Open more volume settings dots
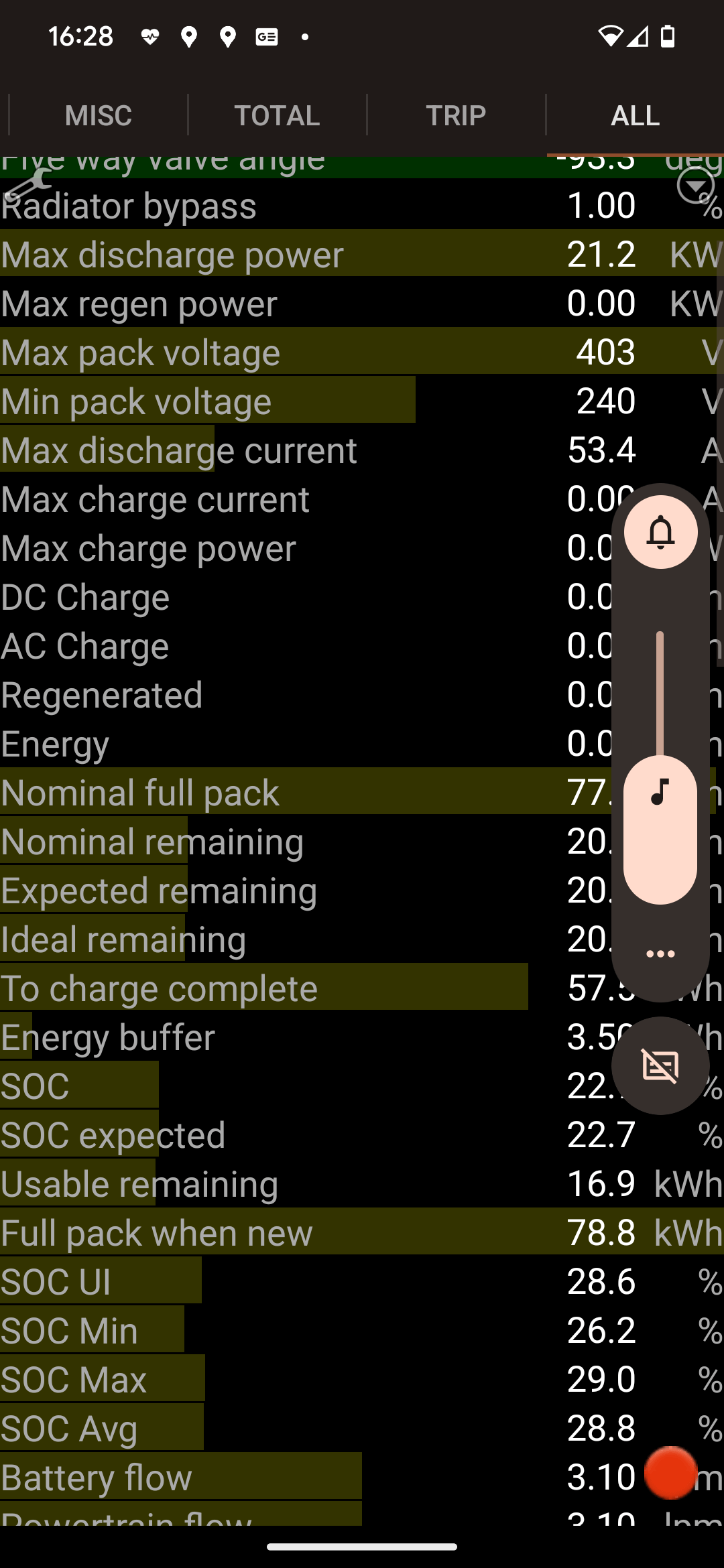 click(x=660, y=954)
